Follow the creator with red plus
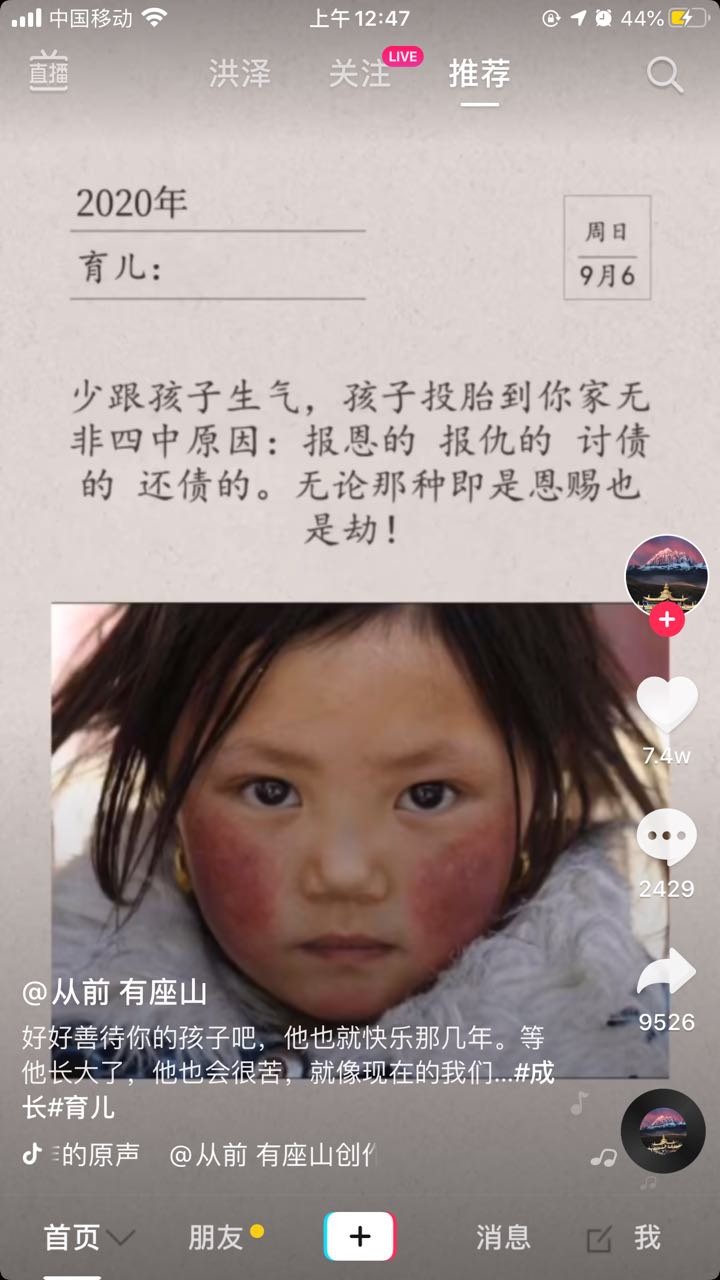The width and height of the screenshot is (720, 1280). 666,620
